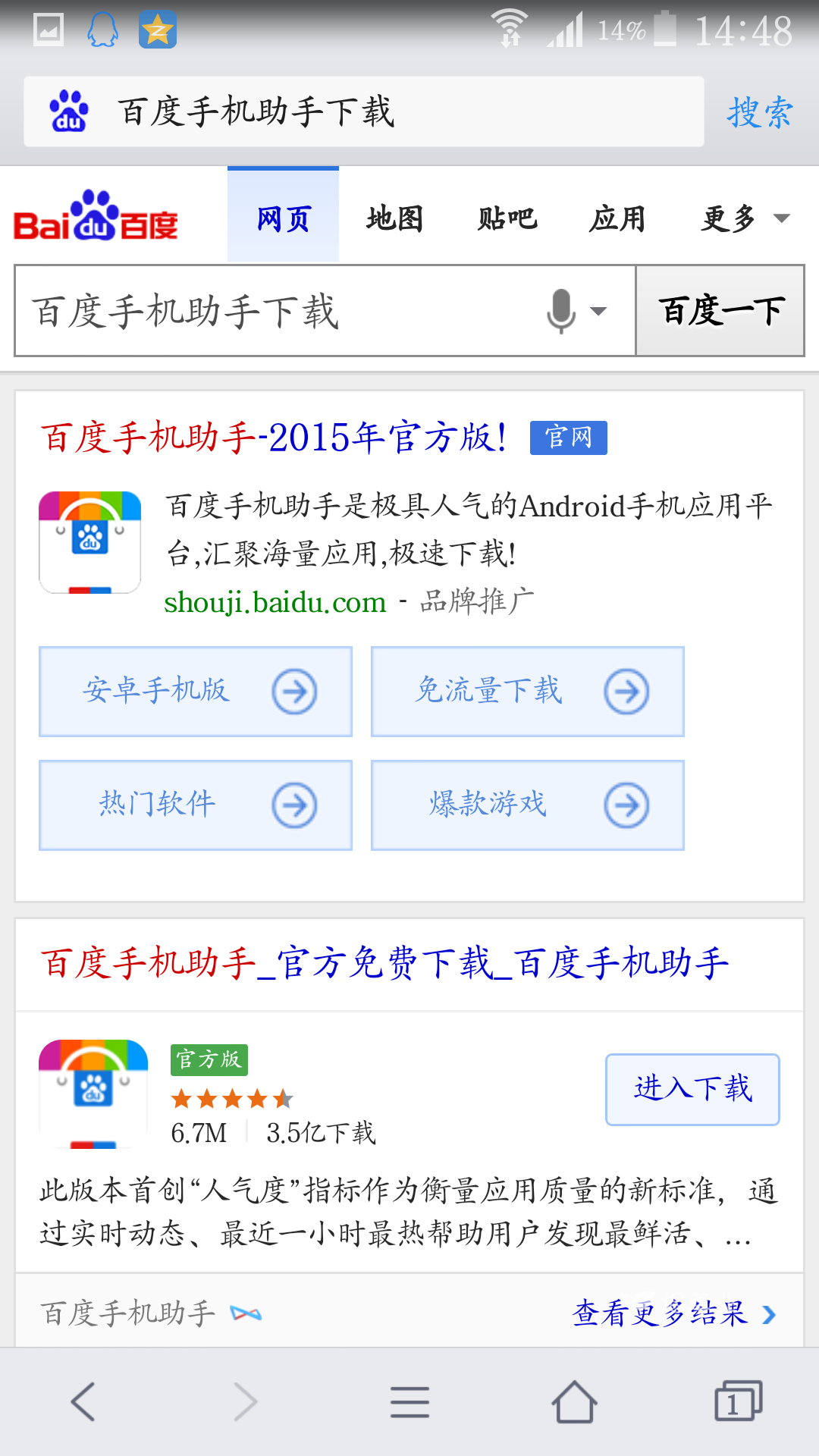Open the 热门软件 link
Viewport: 819px width, 1456px height.
click(x=196, y=805)
